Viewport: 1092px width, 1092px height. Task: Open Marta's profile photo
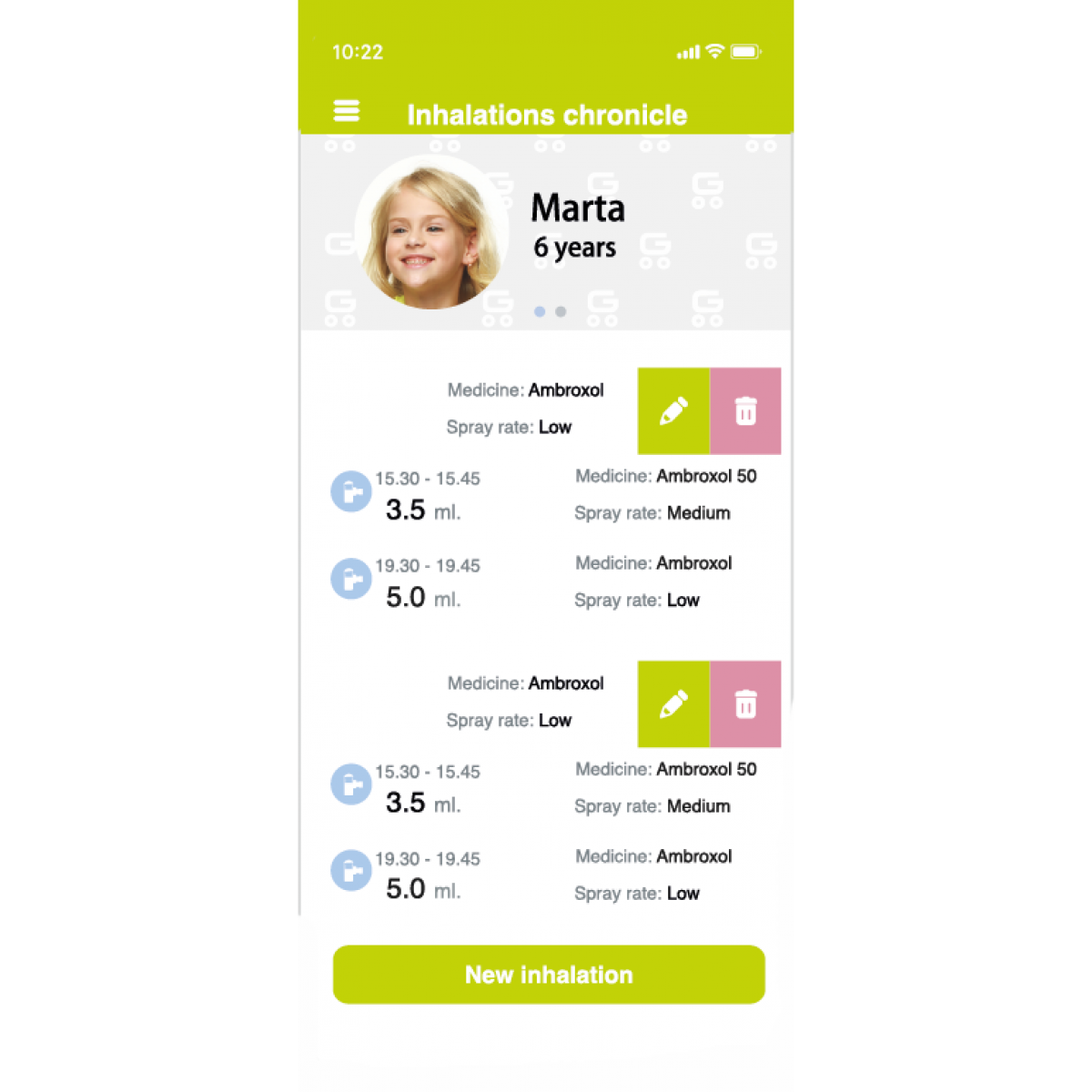(x=430, y=235)
